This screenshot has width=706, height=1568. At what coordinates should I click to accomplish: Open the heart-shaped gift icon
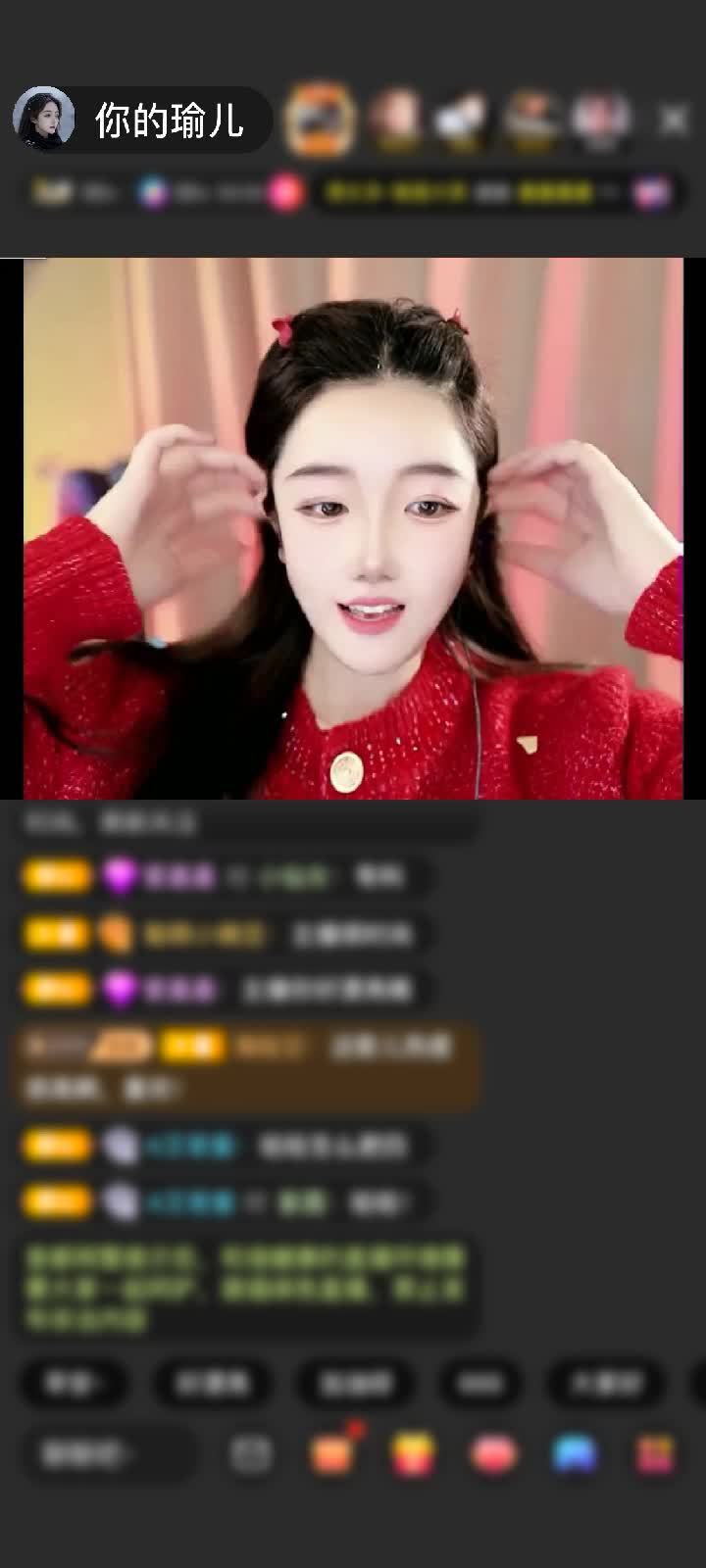(x=494, y=1454)
